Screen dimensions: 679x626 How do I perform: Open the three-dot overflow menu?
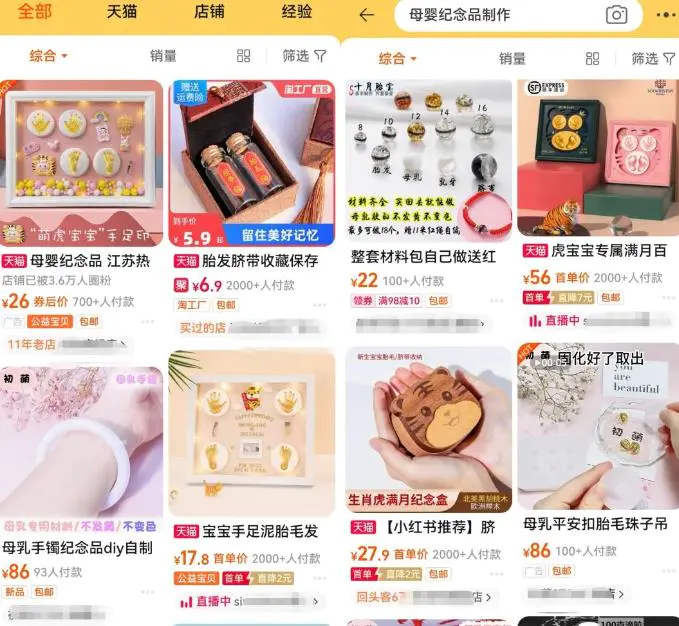[666, 15]
